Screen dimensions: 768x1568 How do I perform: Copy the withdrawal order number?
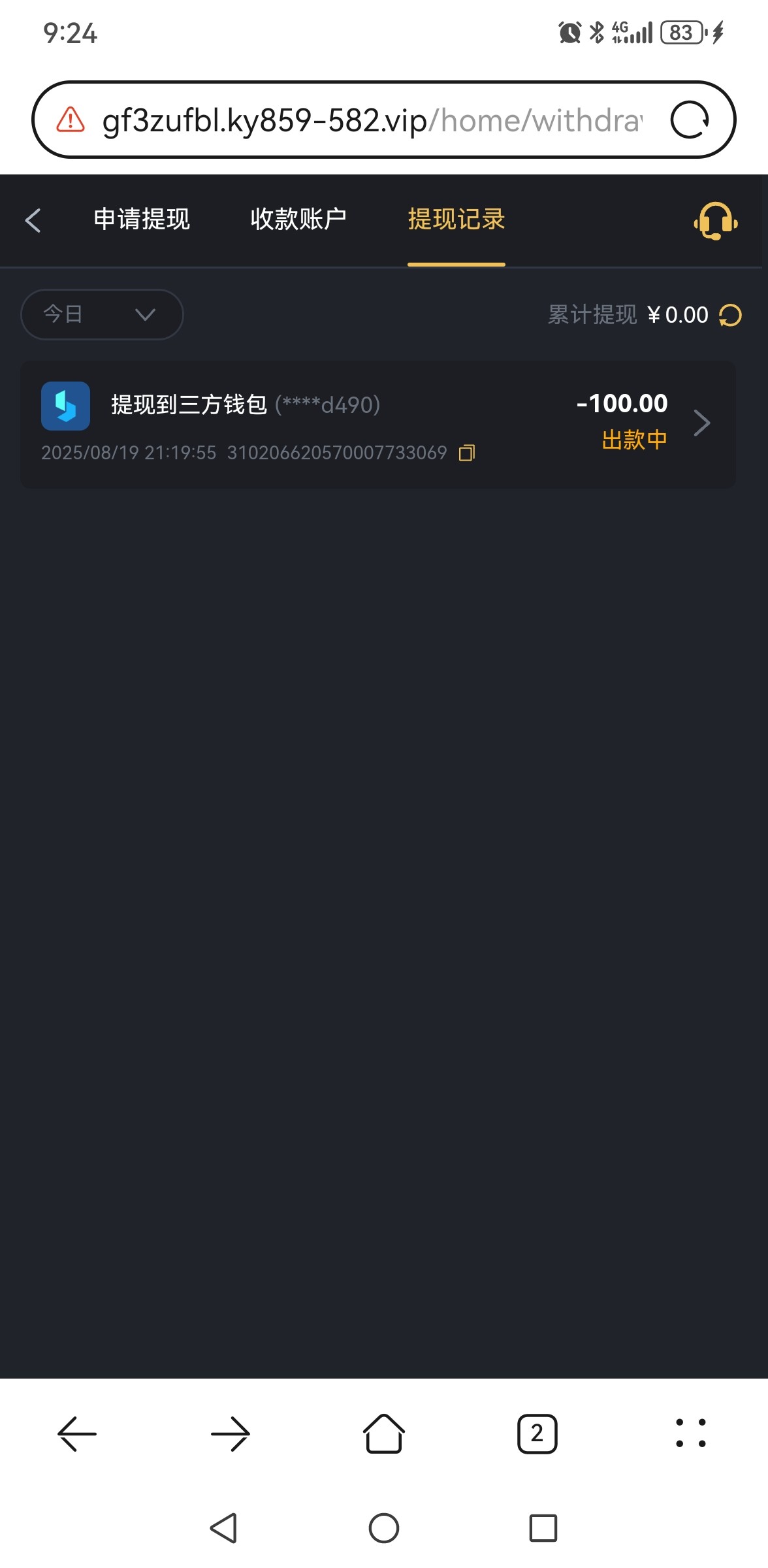click(466, 453)
